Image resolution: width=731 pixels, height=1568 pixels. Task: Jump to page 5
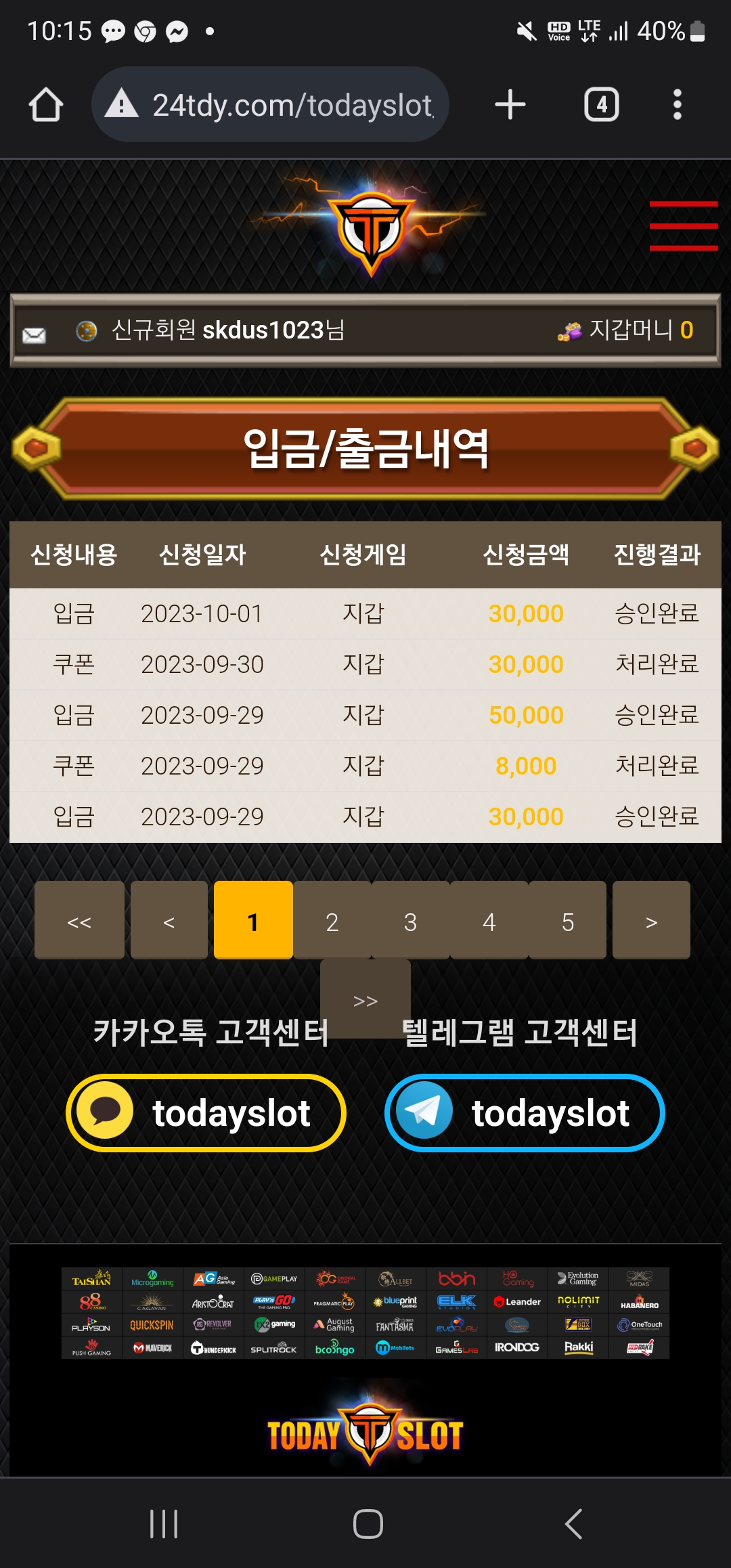[x=567, y=921]
